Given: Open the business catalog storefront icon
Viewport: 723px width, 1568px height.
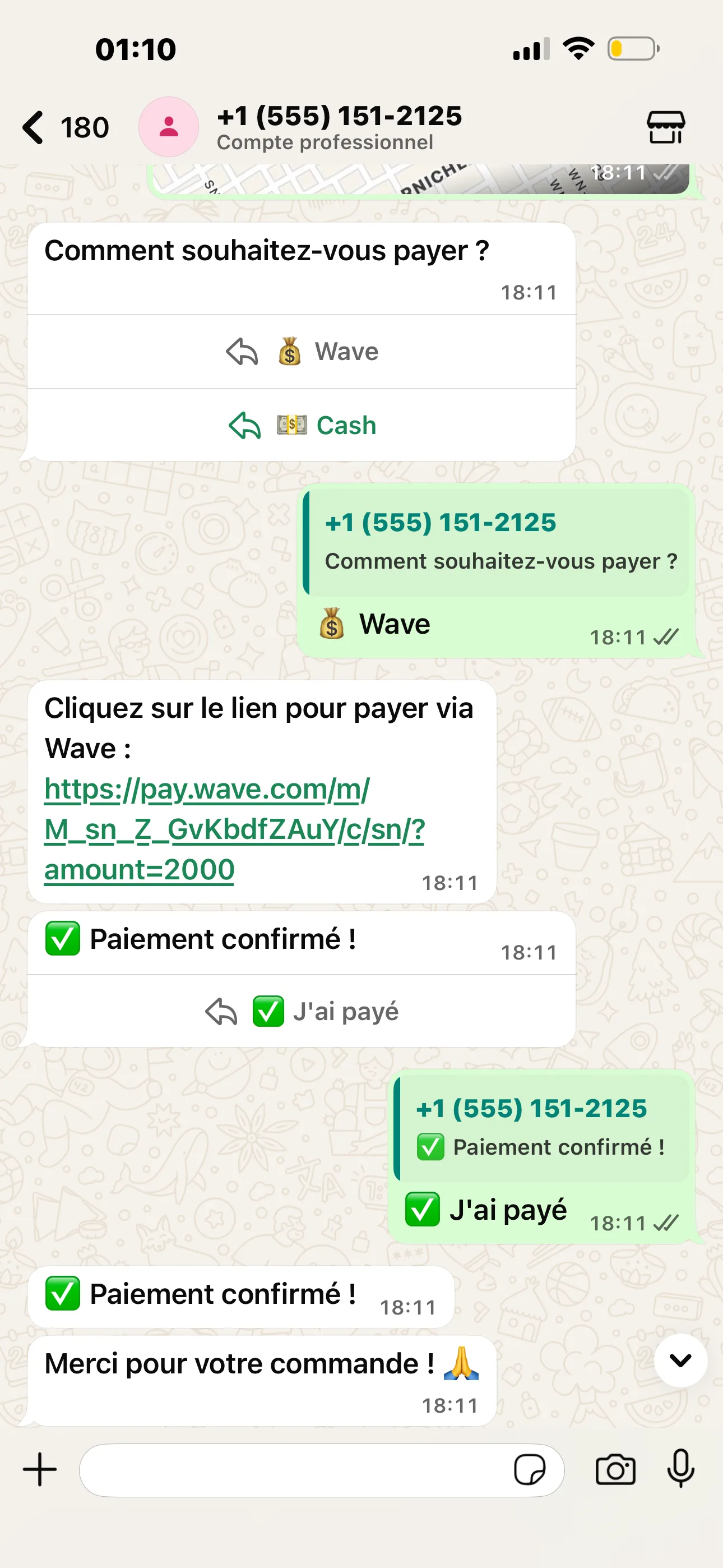Looking at the screenshot, I should pyautogui.click(x=665, y=127).
